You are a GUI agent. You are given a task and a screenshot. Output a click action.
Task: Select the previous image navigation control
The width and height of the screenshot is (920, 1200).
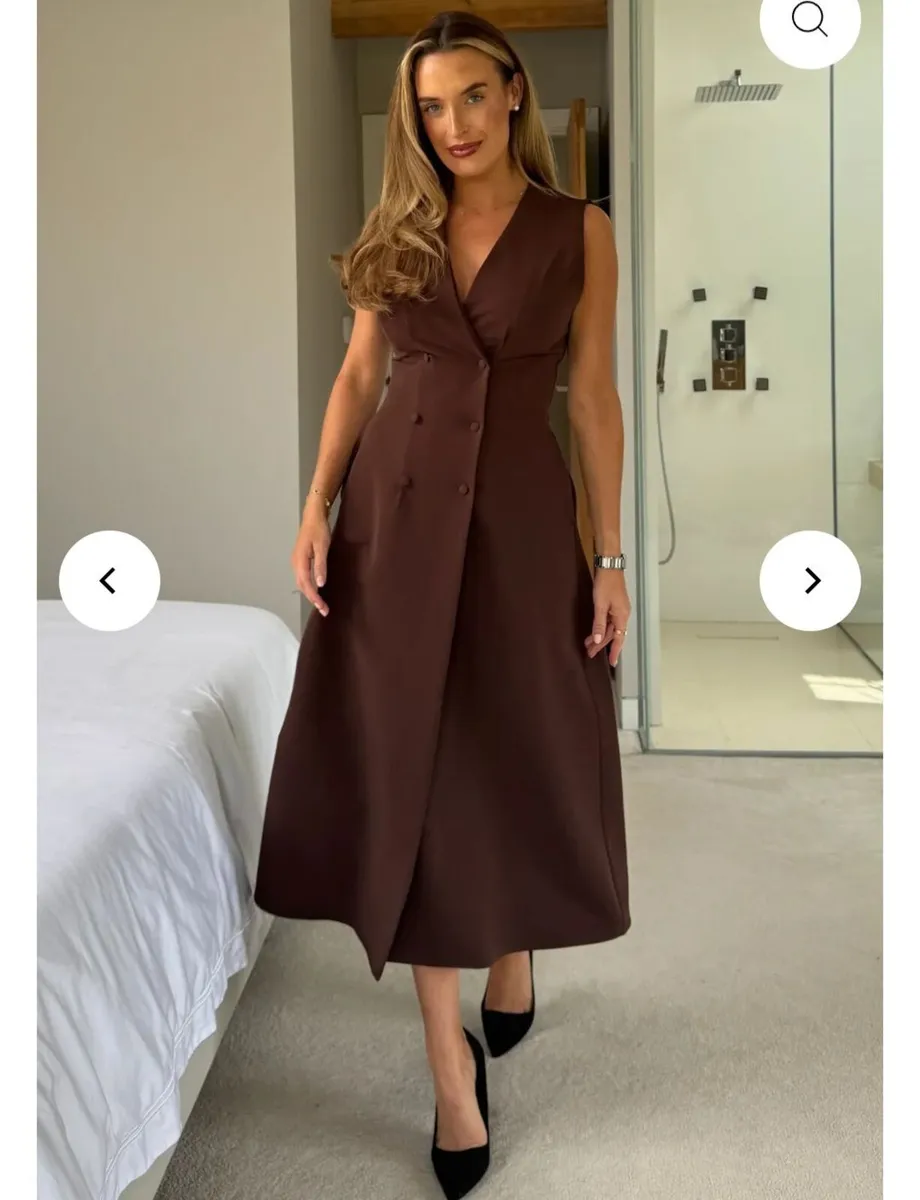pos(110,578)
